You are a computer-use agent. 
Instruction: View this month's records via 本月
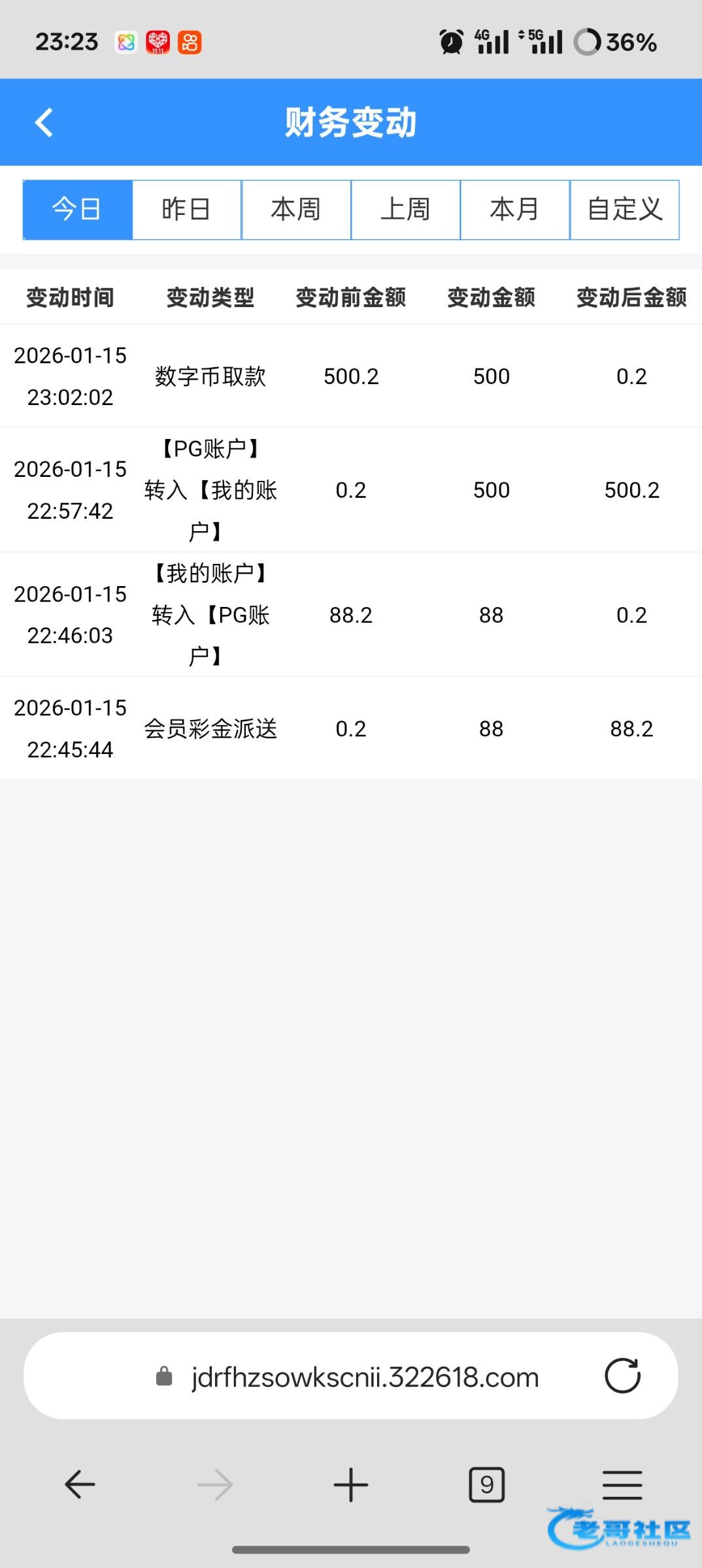click(515, 210)
